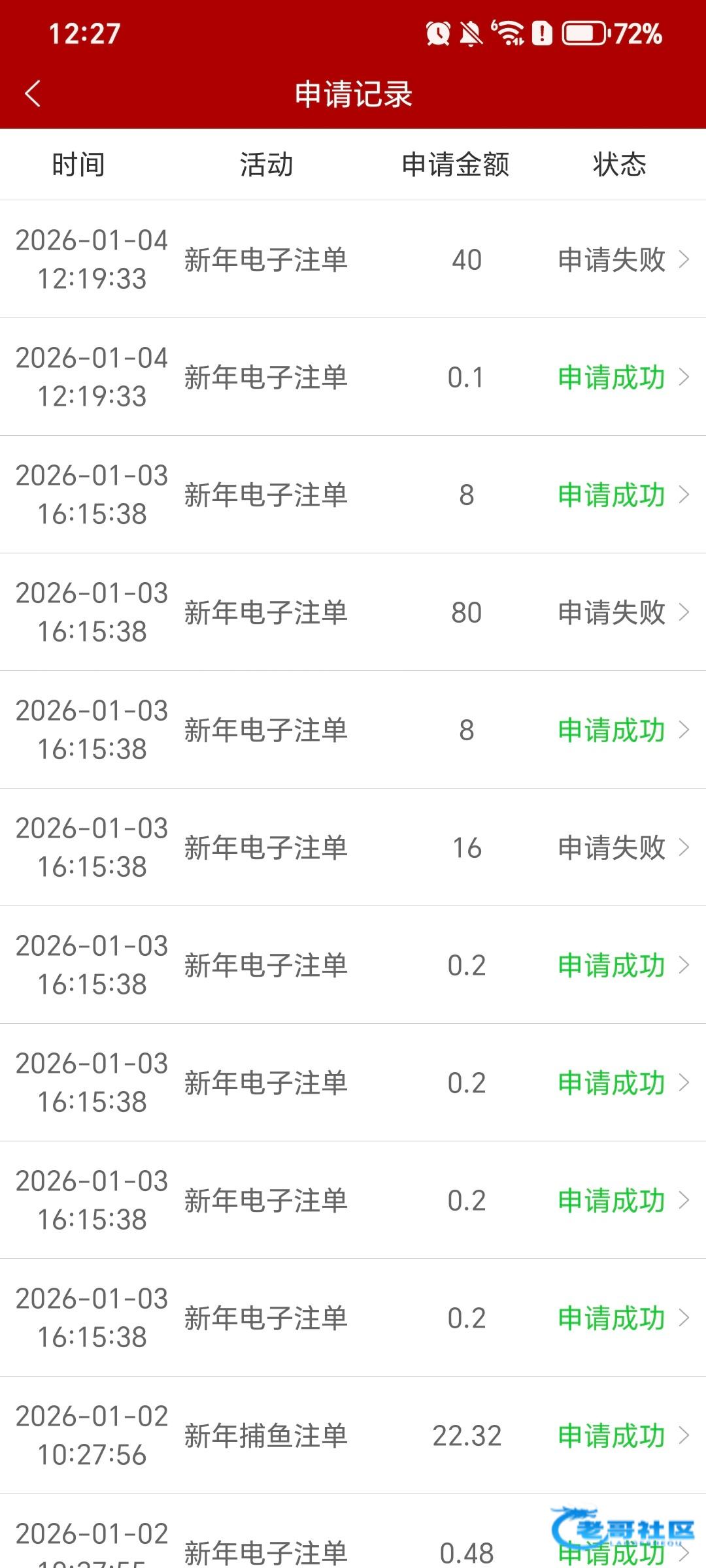Open the failed record with amount 40

(353, 259)
